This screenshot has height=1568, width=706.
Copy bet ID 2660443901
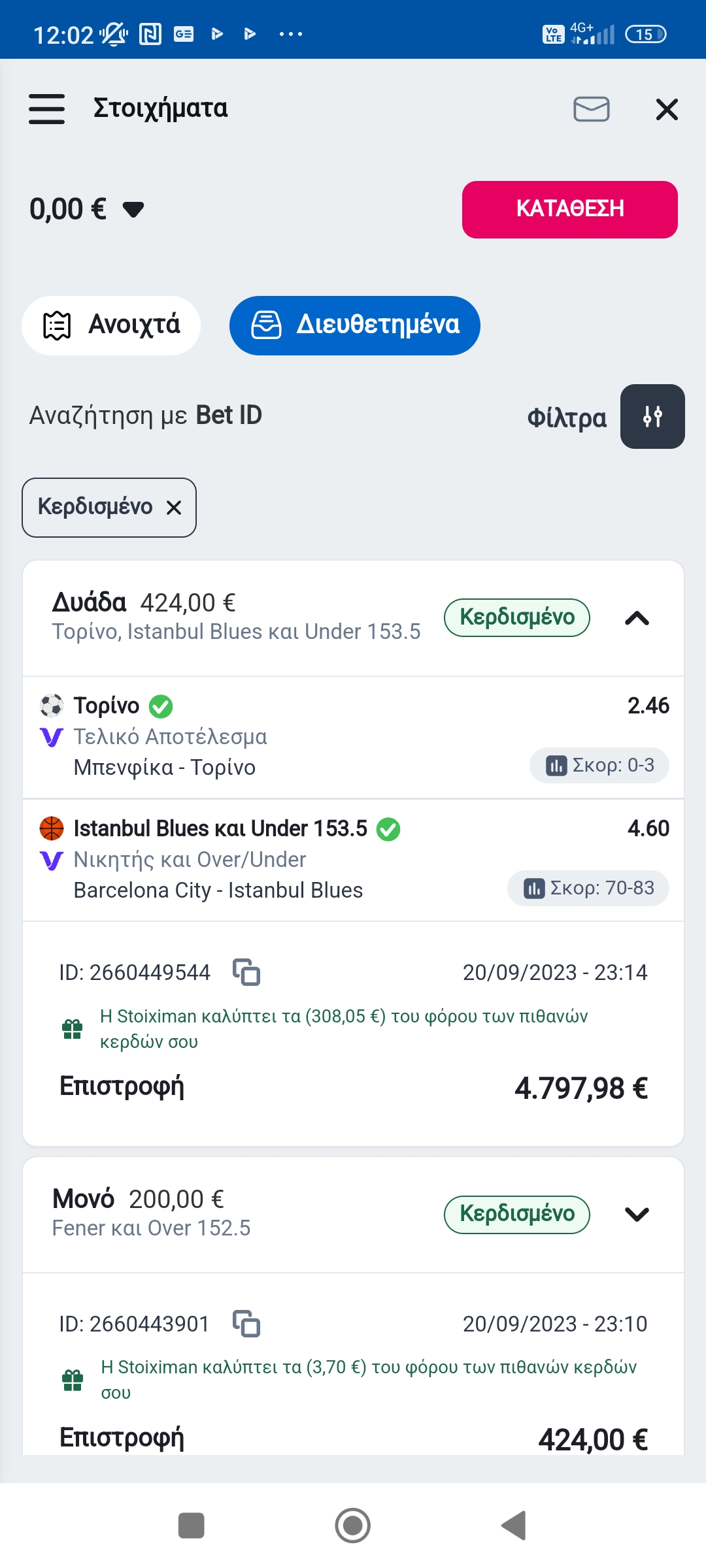246,1324
